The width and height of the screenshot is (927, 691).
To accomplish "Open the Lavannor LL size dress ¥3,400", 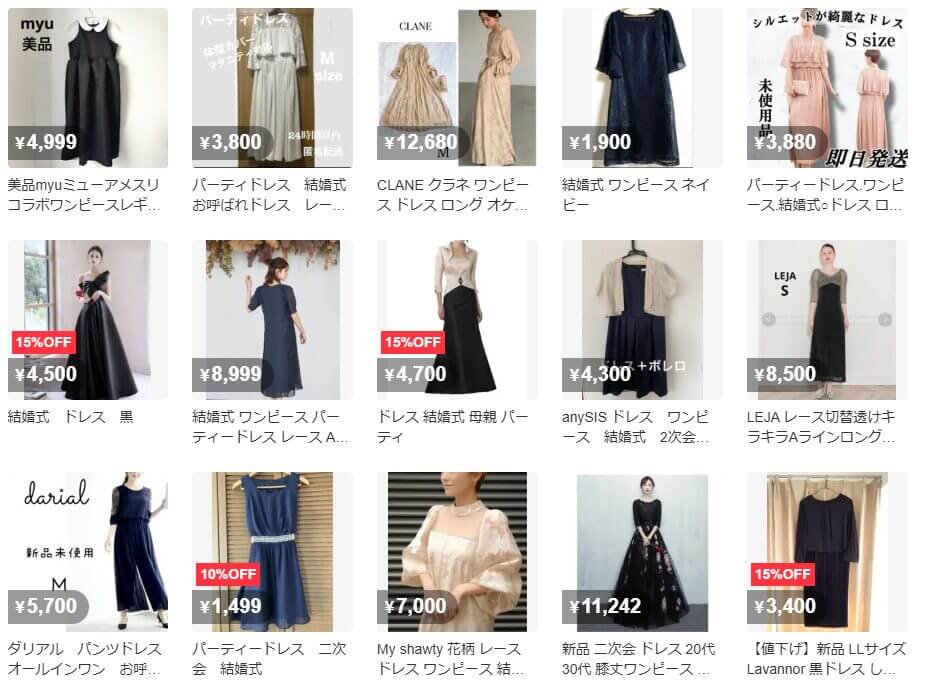I will [x=827, y=552].
